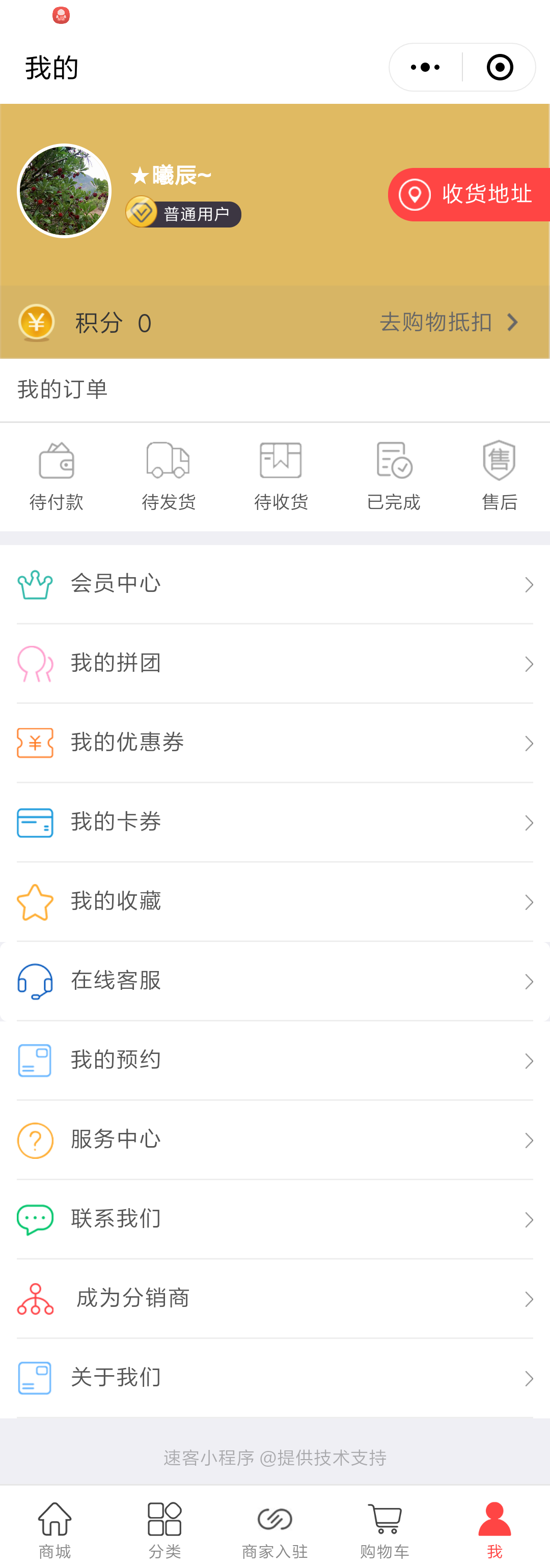Open 我的预约 row

click(x=274, y=1061)
